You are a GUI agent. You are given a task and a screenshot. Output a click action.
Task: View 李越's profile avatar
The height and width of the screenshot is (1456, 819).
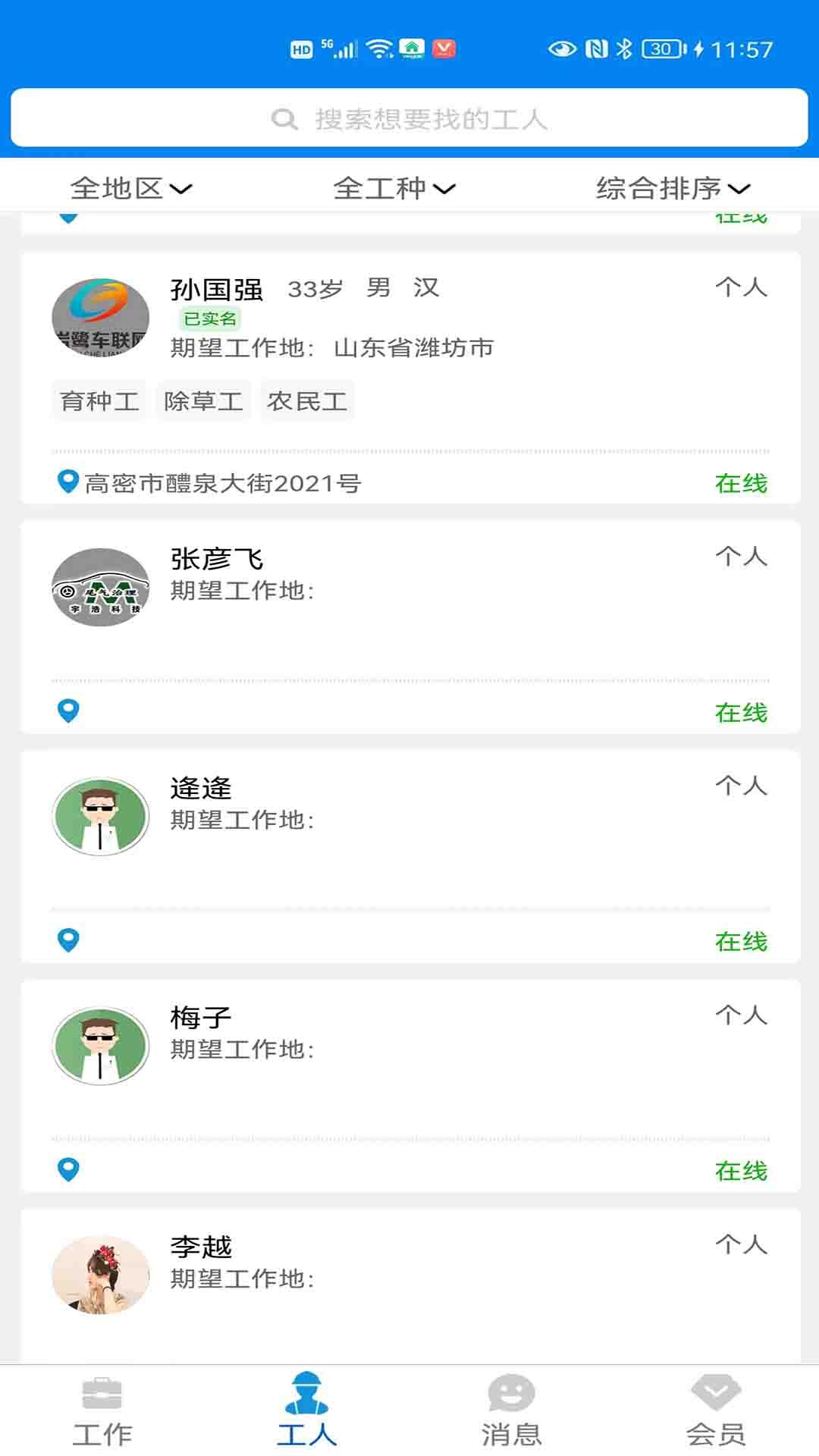[x=100, y=1275]
